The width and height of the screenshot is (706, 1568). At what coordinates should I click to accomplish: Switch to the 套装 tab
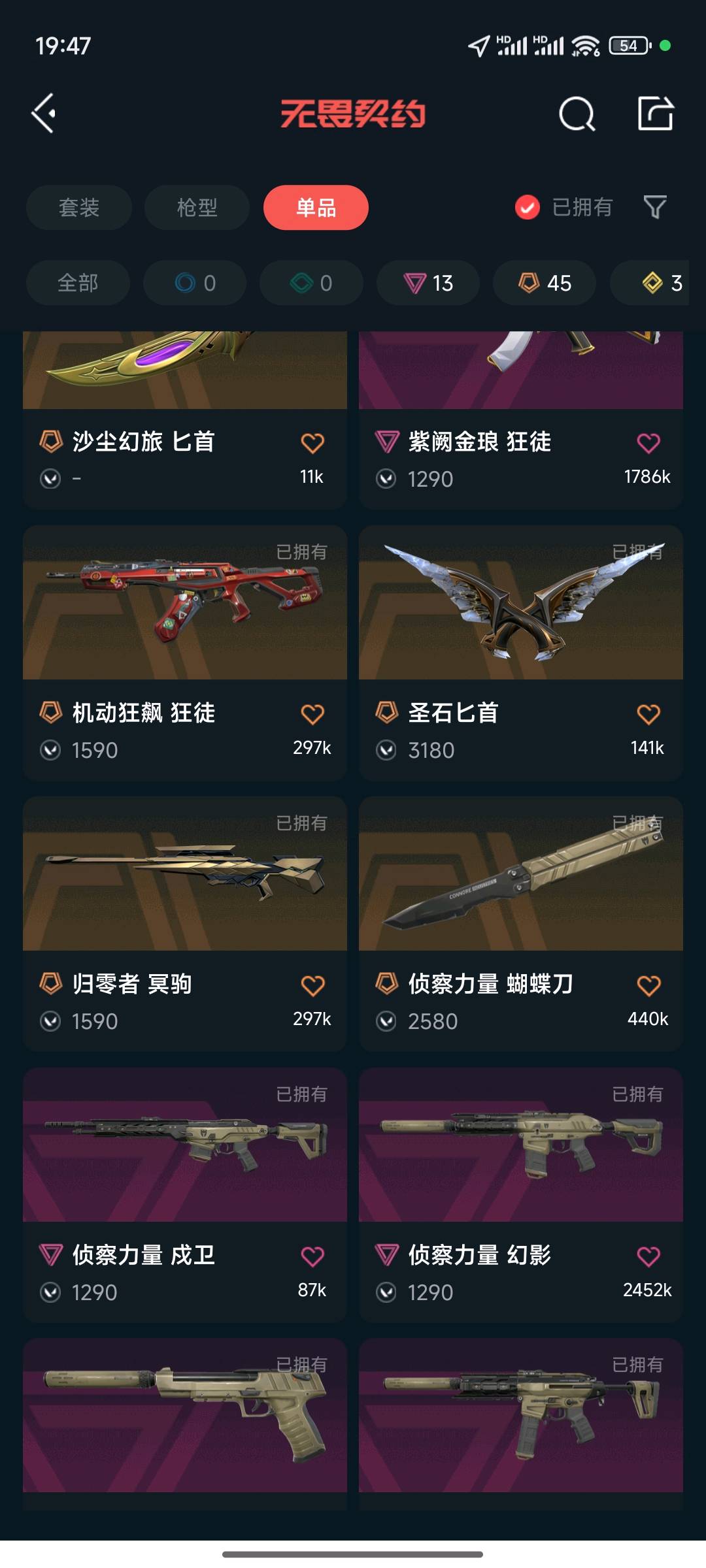(79, 208)
